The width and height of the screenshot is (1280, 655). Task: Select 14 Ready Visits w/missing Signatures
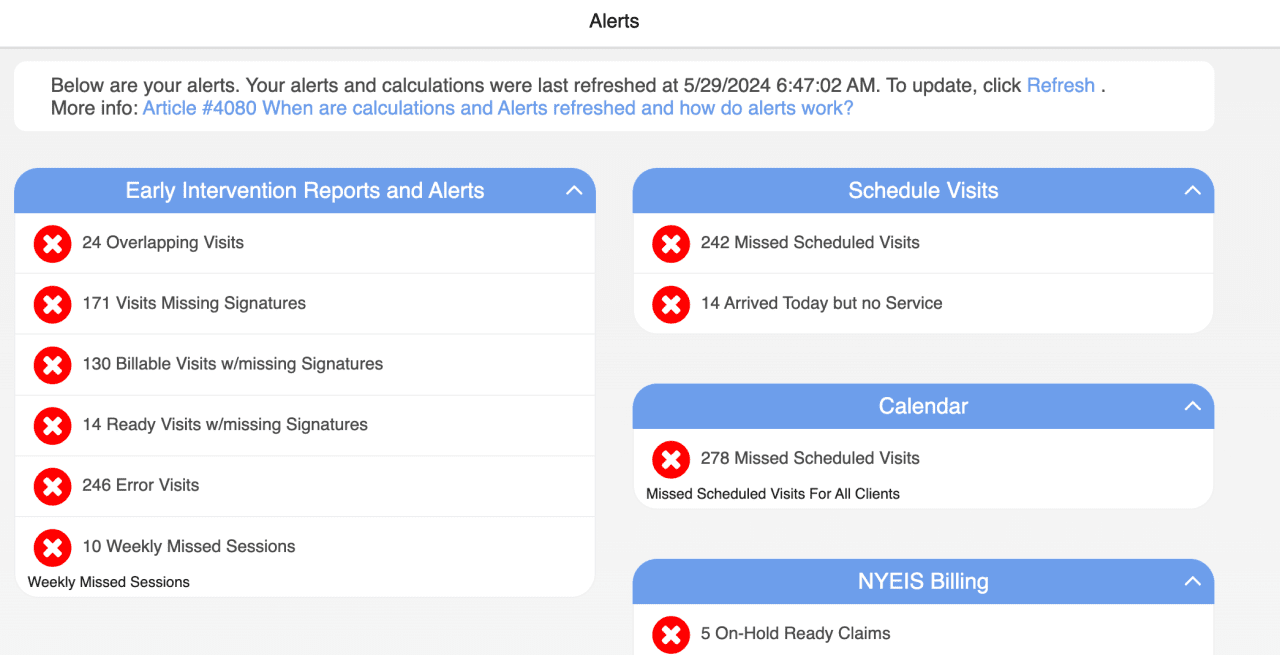[x=224, y=425]
